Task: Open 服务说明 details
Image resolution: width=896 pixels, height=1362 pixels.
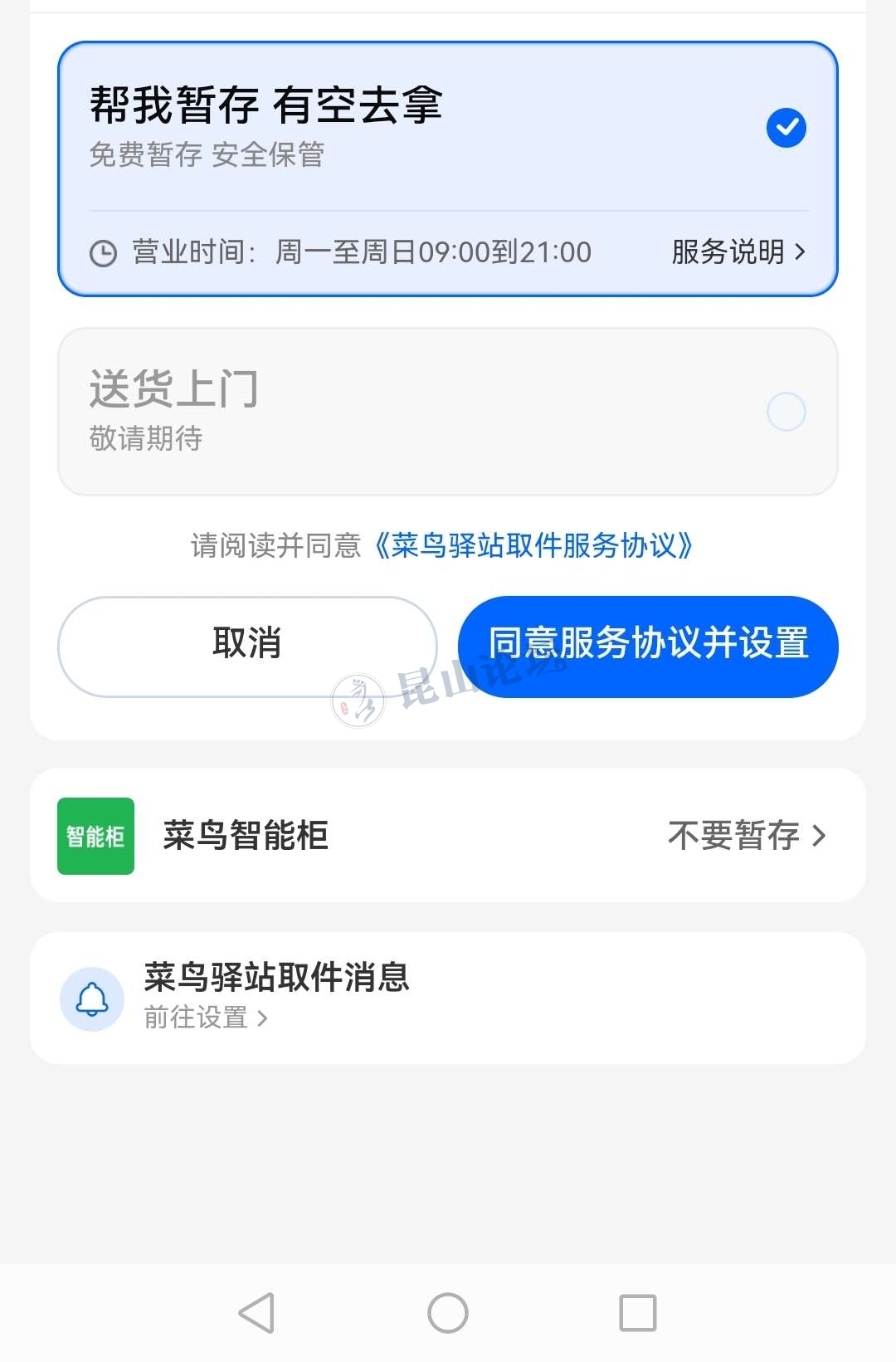Action: [738, 251]
